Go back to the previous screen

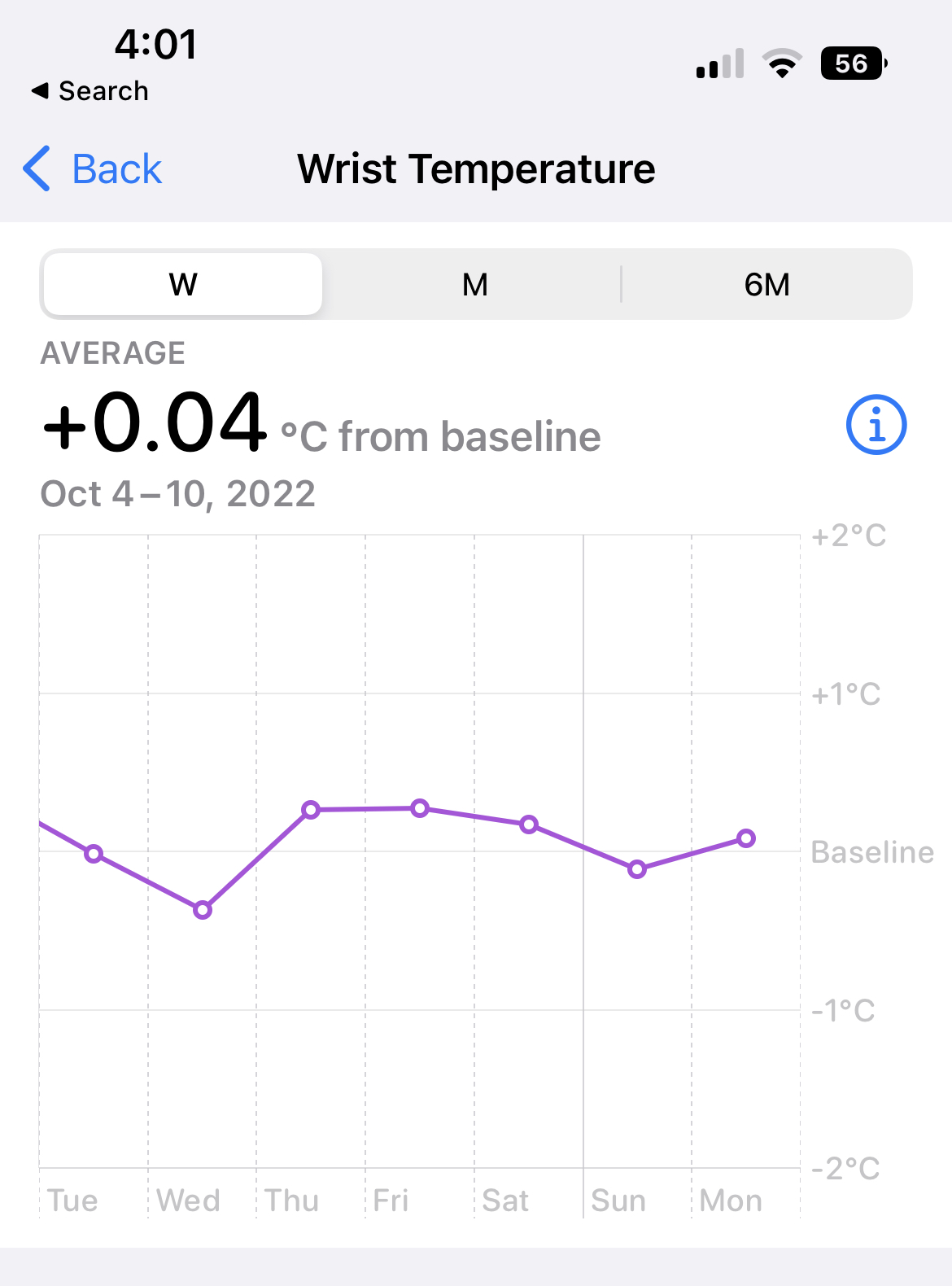94,169
